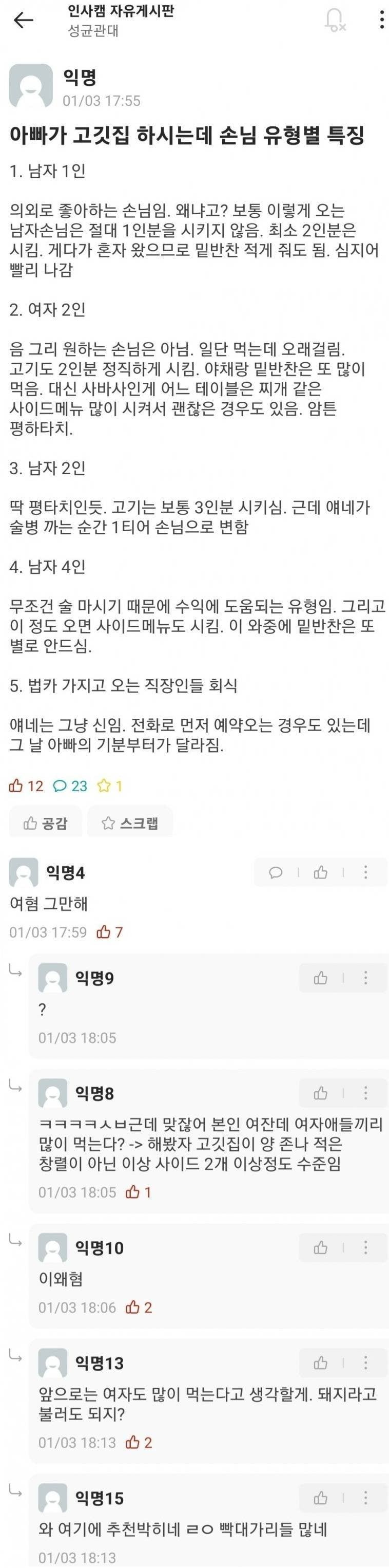Like 익명9's reply
The width and height of the screenshot is (389, 1568).
click(320, 978)
